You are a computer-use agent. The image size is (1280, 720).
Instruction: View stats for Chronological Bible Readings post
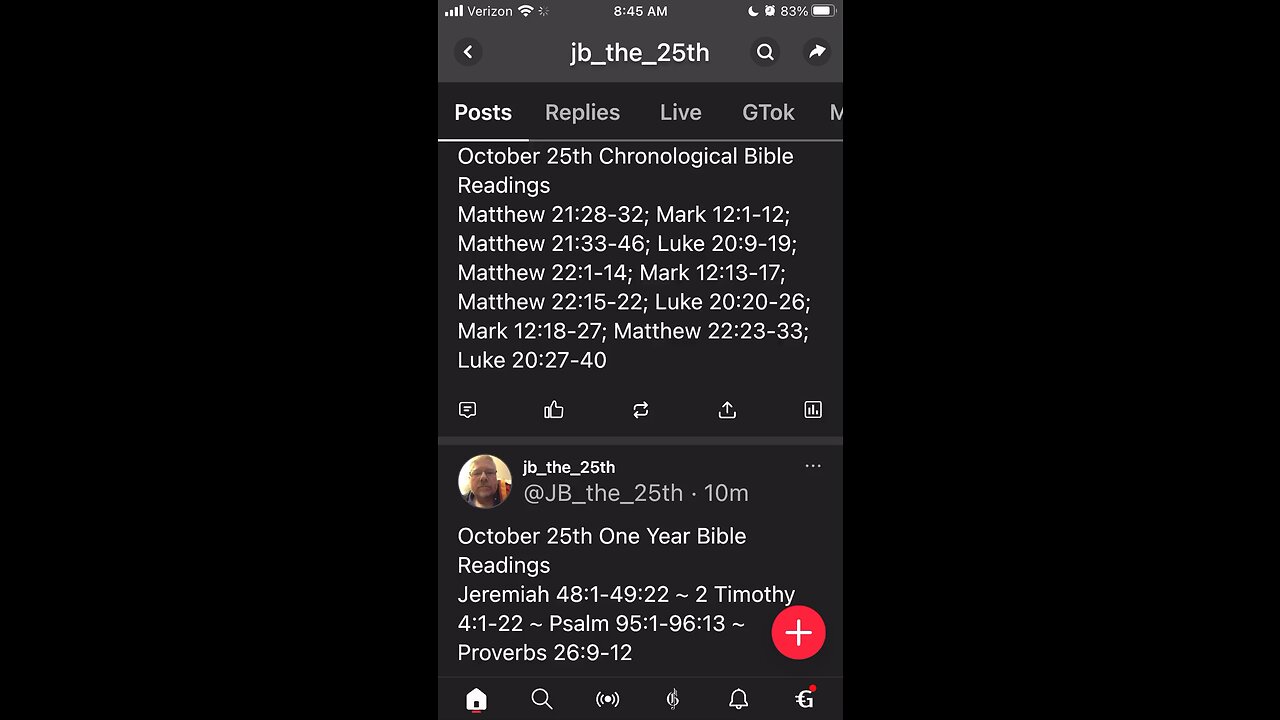pos(813,409)
